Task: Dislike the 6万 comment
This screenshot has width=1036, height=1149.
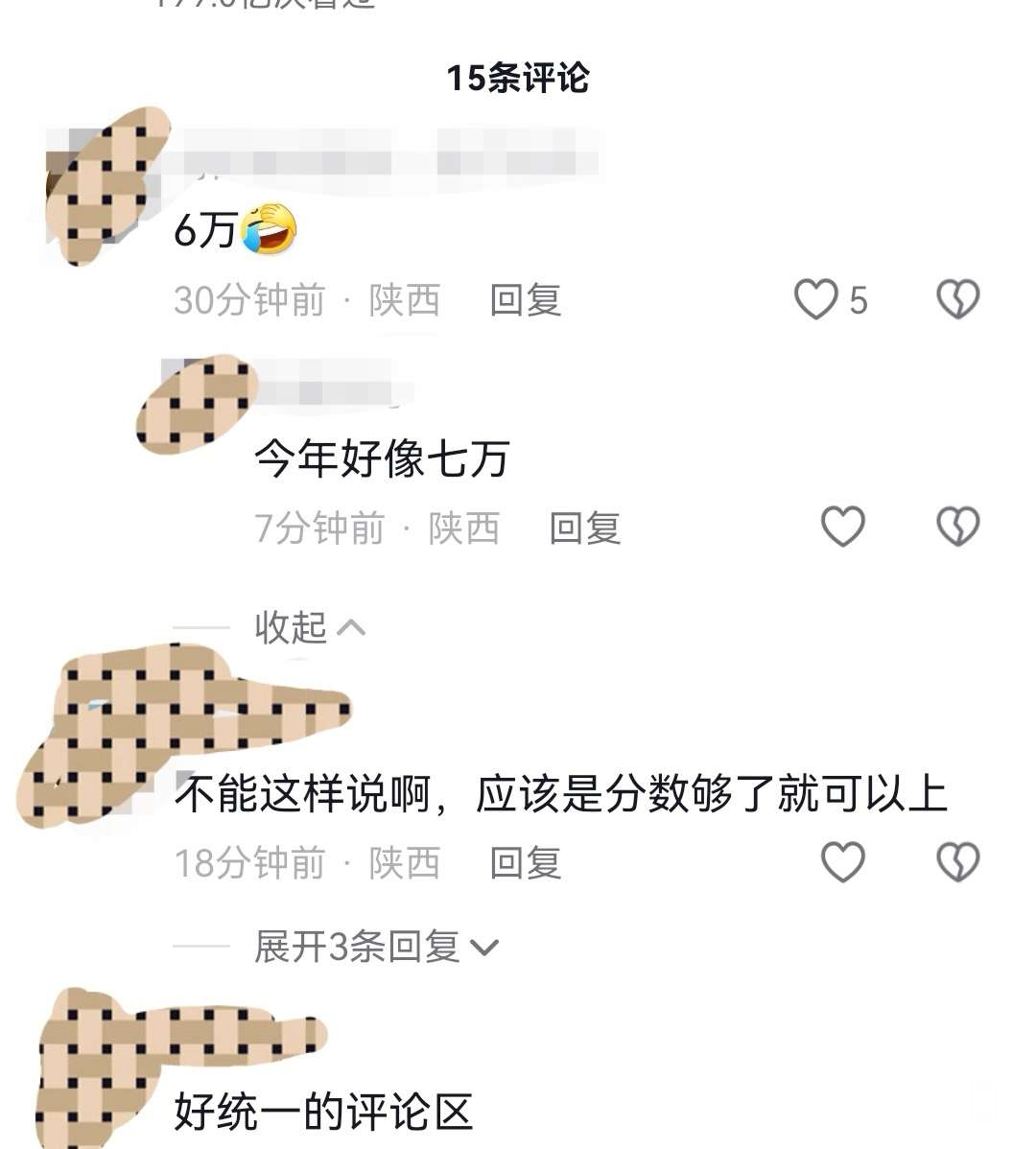Action: [956, 299]
